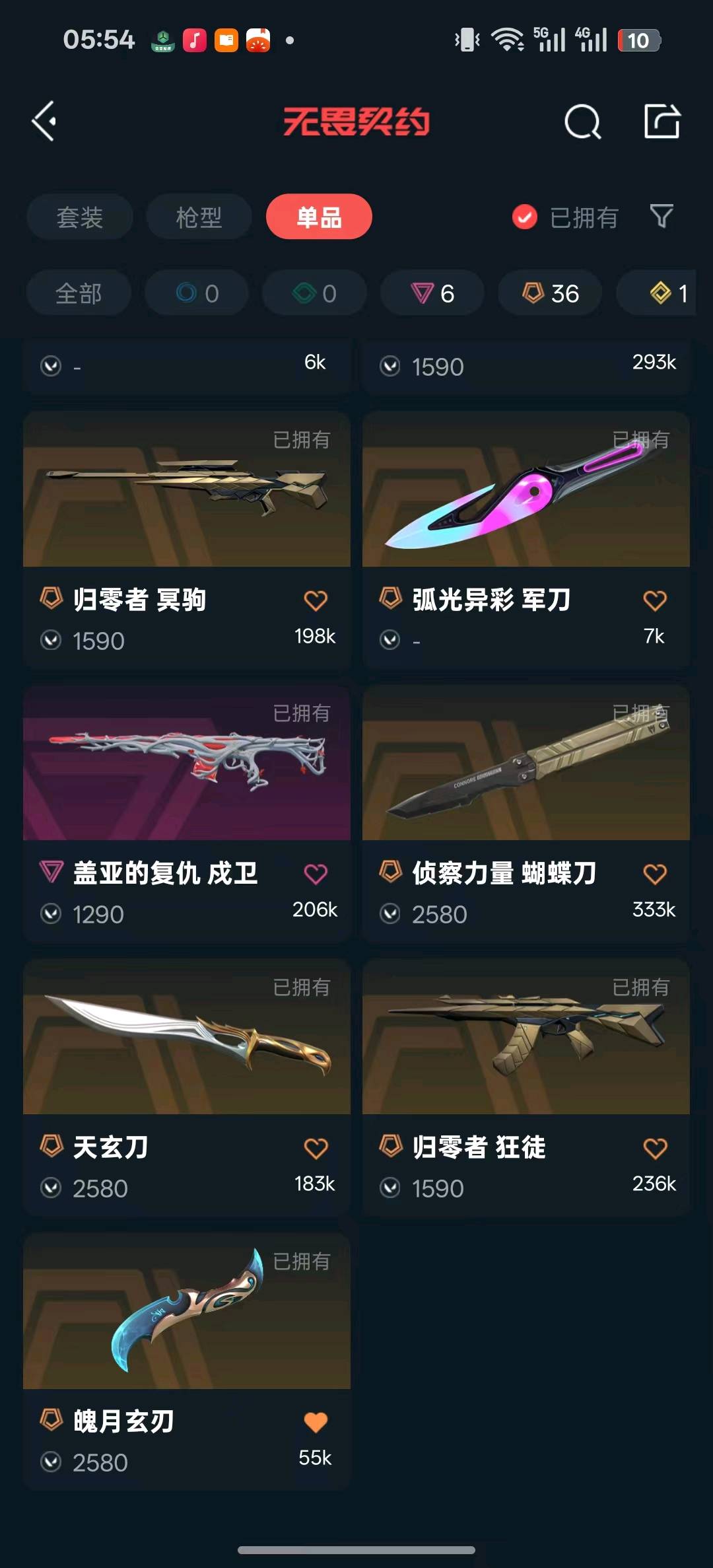This screenshot has height=1568, width=713.
Task: Favorite the 弧光异彩 军刀 skin
Action: click(654, 600)
